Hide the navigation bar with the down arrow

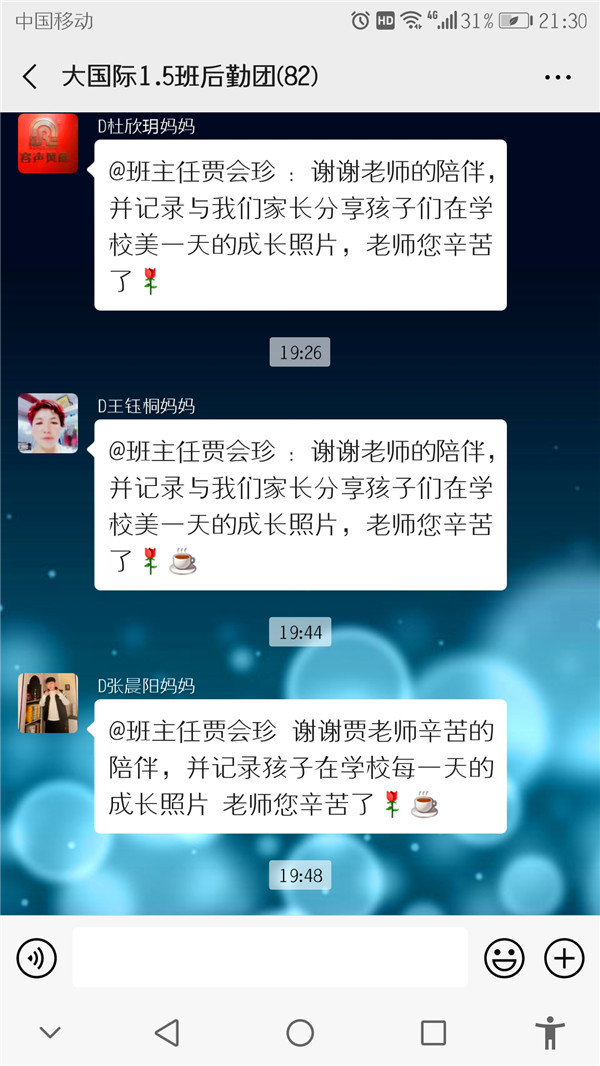click(50, 1033)
